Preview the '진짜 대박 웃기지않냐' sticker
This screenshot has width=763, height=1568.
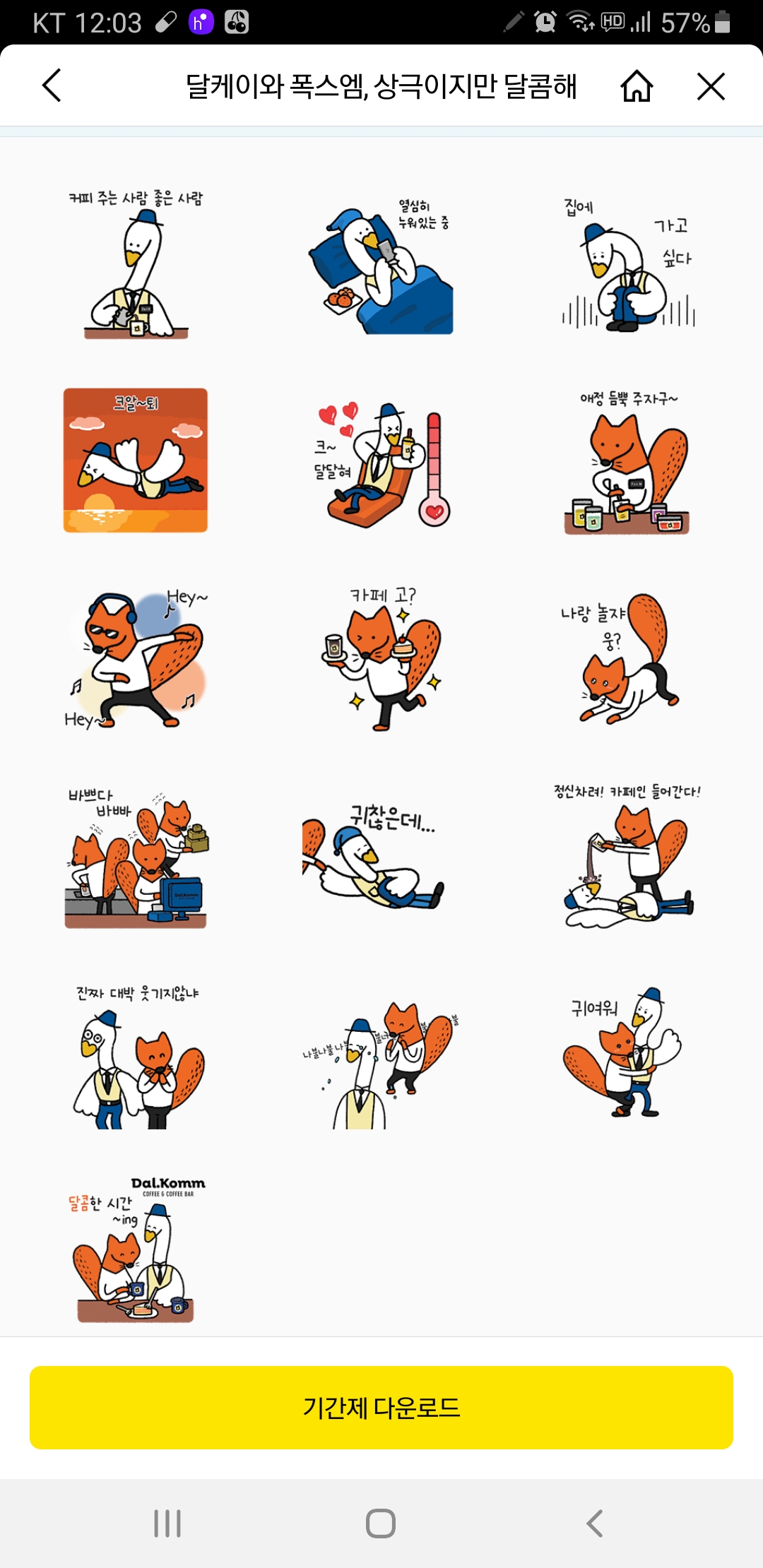click(x=138, y=1057)
